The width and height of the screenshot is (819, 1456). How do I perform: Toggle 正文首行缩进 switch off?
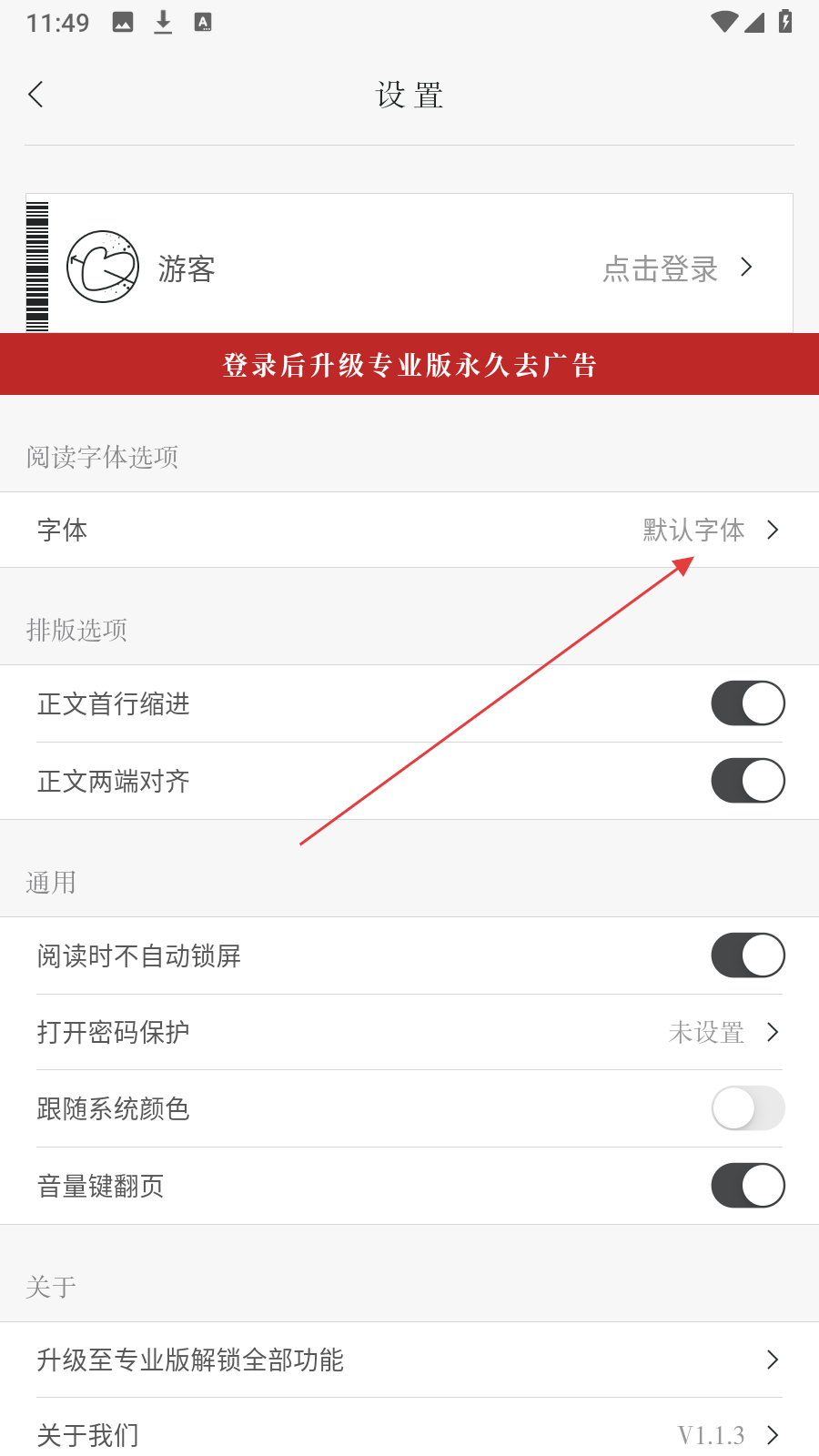coord(747,703)
